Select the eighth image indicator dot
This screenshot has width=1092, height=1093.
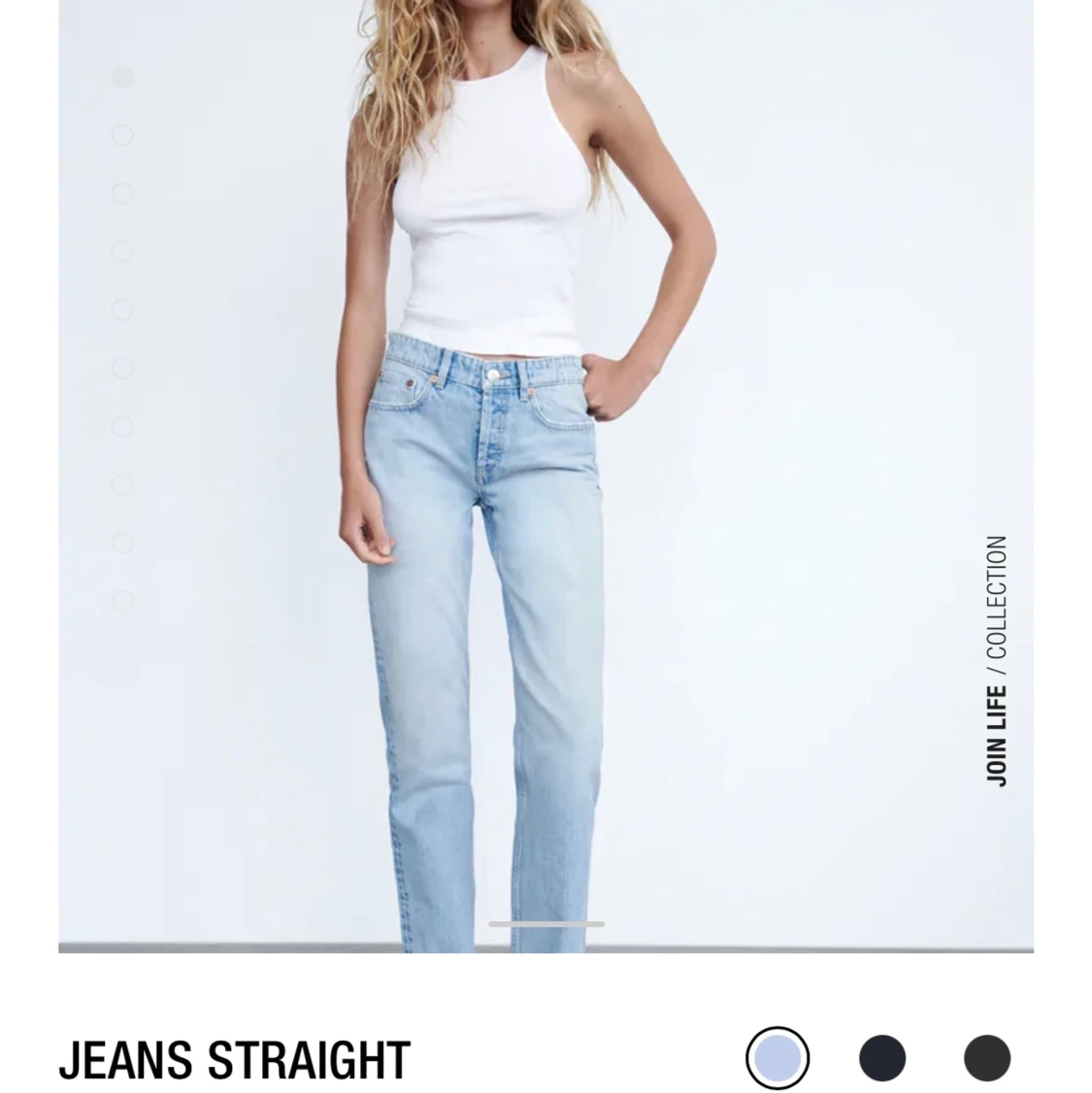121,480
